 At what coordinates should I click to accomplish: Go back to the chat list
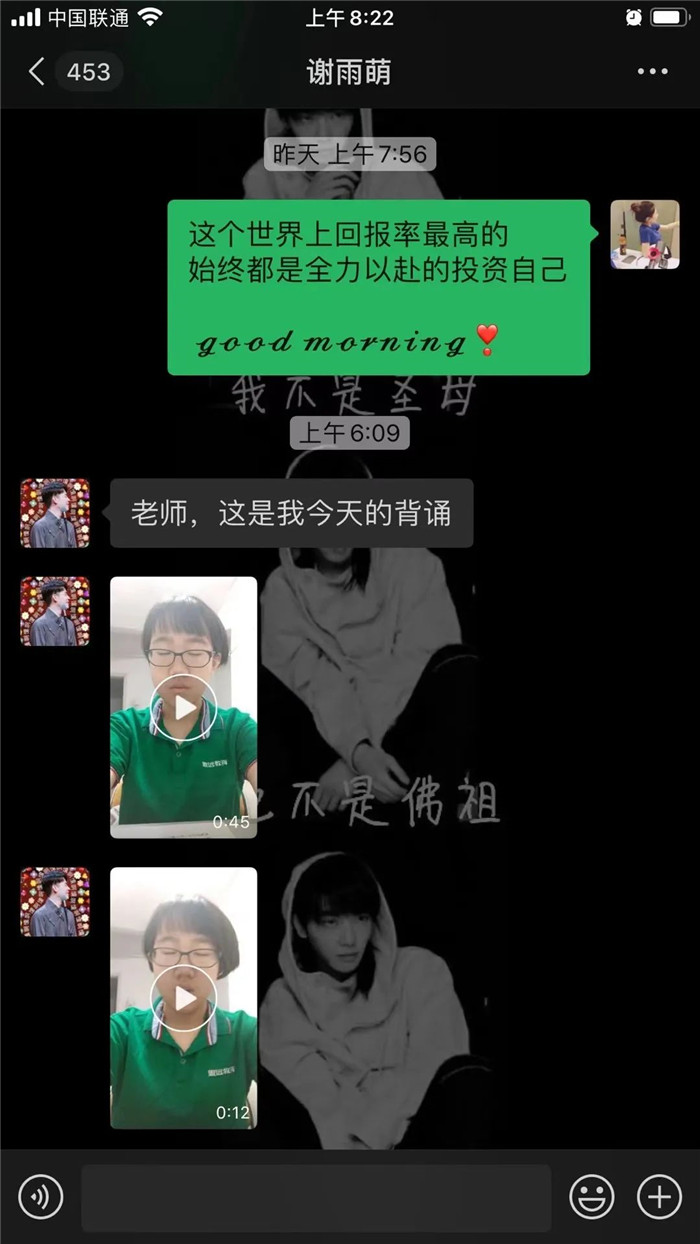[x=38, y=72]
